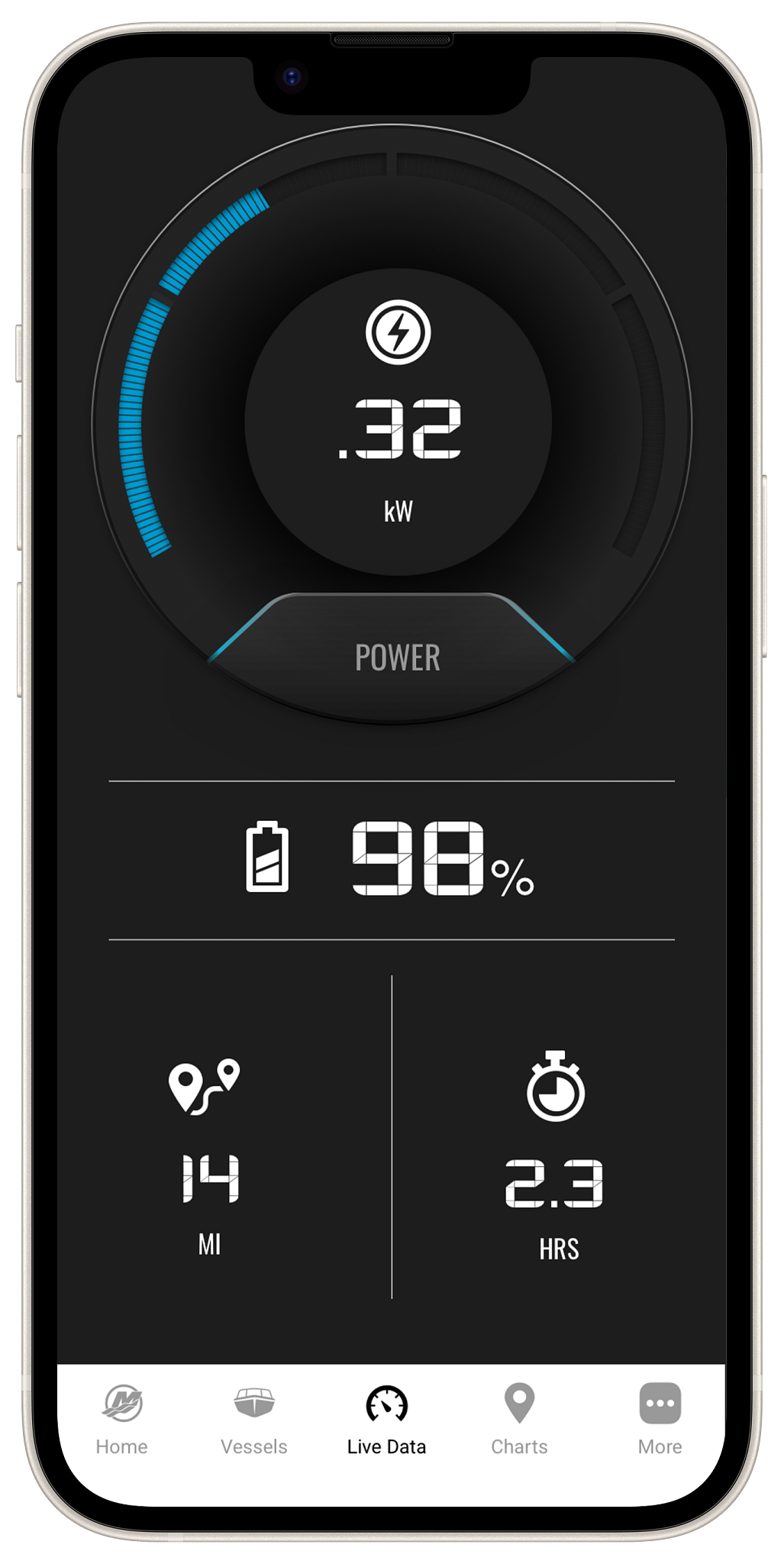Switch to the Home tab

click(x=121, y=1420)
